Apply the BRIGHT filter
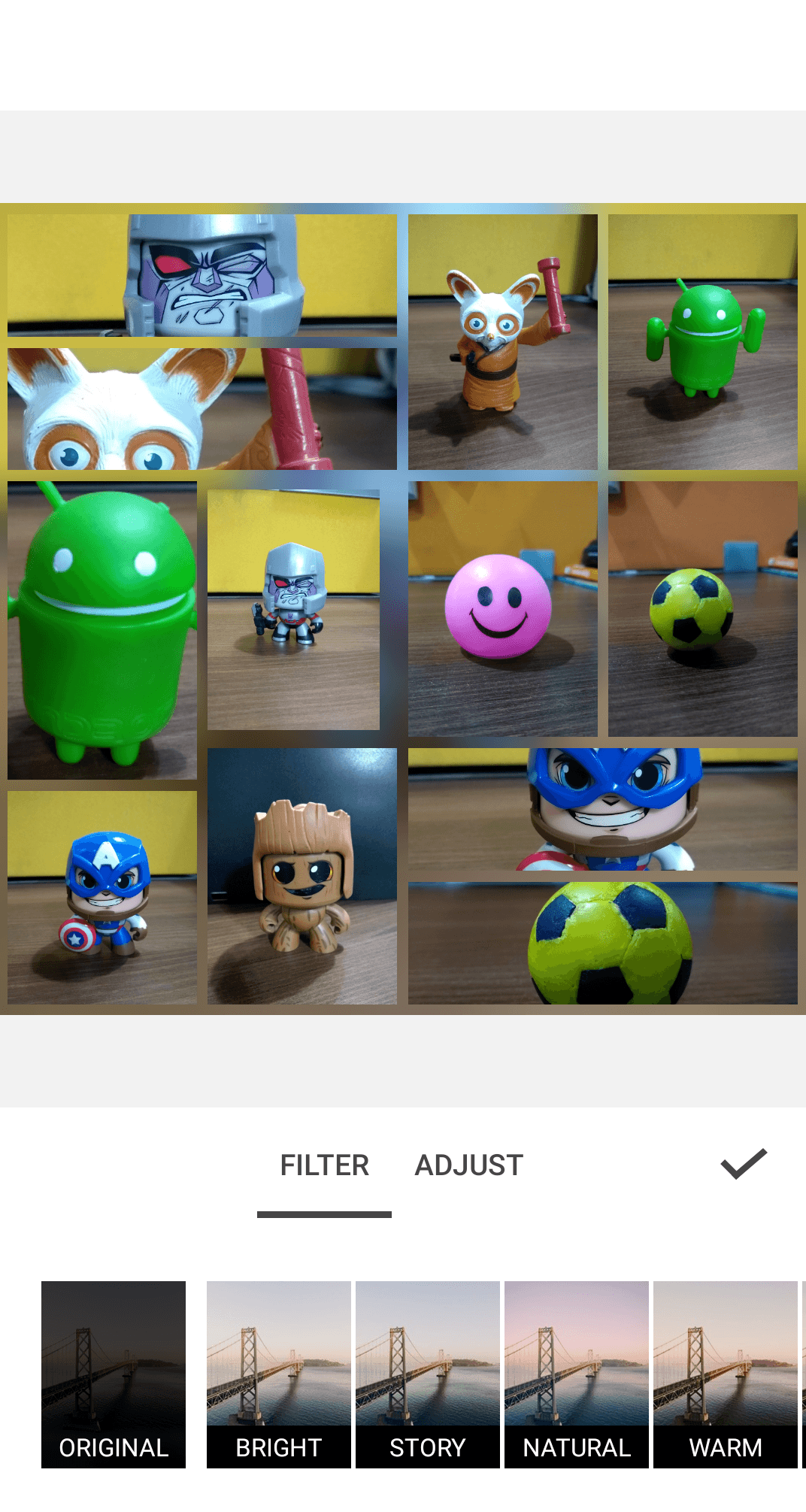The image size is (806, 1512). (x=279, y=1374)
